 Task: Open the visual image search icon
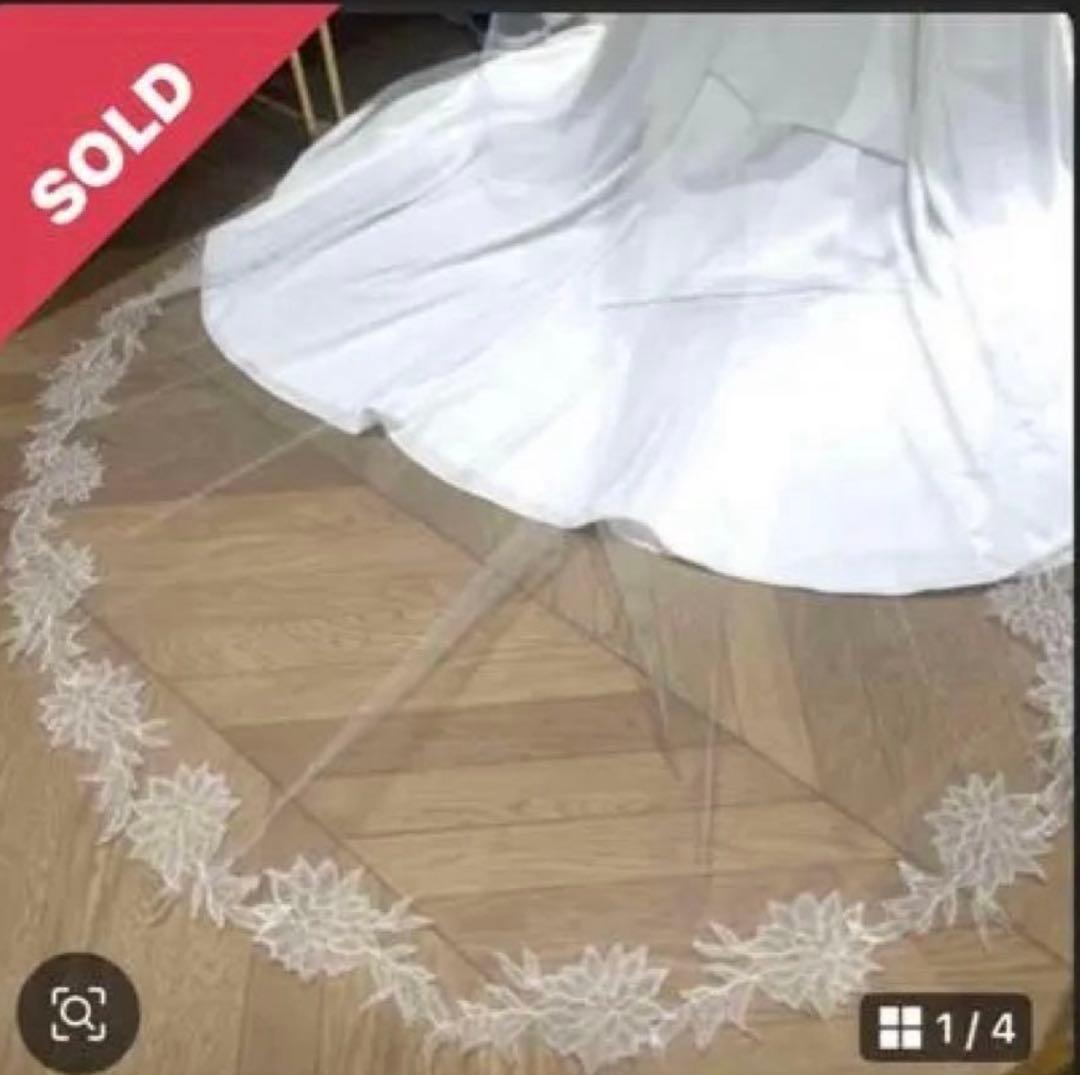pos(79,1013)
